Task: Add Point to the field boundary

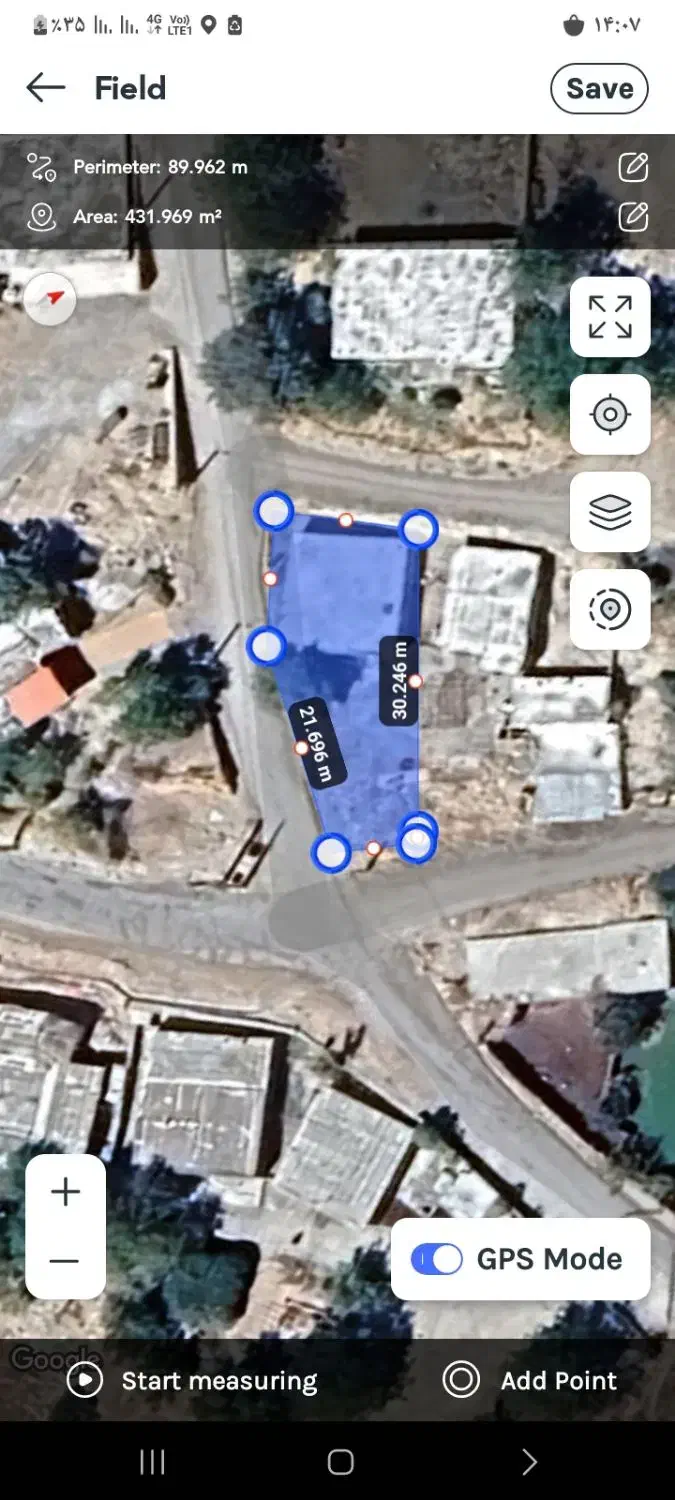Action: coord(531,1381)
